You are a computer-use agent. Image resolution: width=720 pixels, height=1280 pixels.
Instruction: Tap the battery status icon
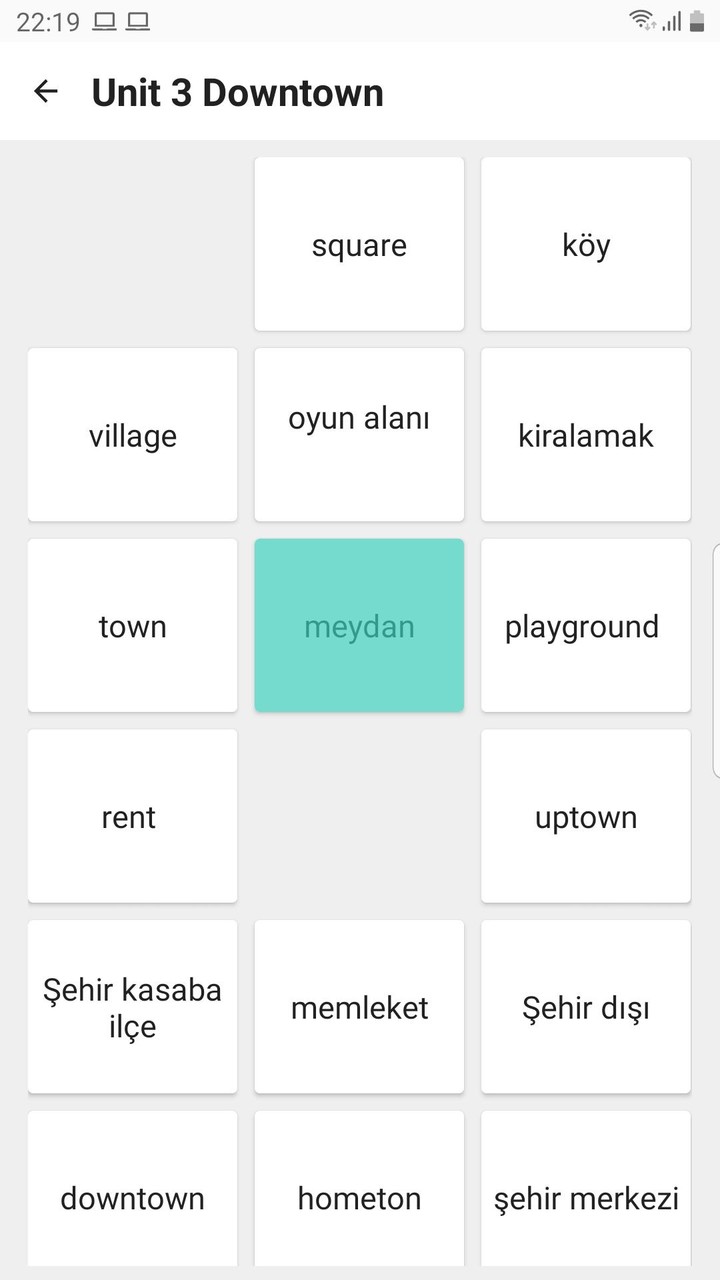point(697,20)
